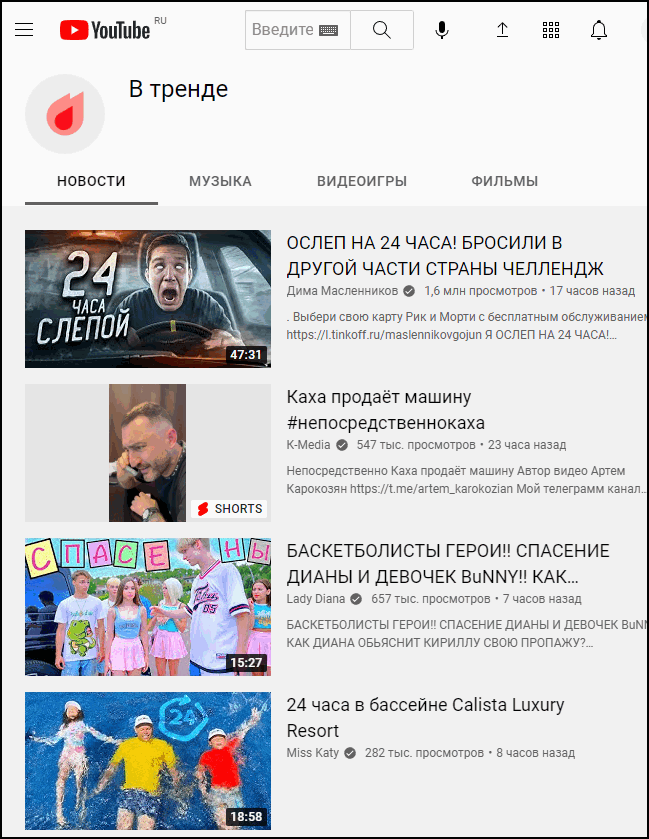Switch to the Новости tab
The width and height of the screenshot is (649, 839).
[91, 181]
